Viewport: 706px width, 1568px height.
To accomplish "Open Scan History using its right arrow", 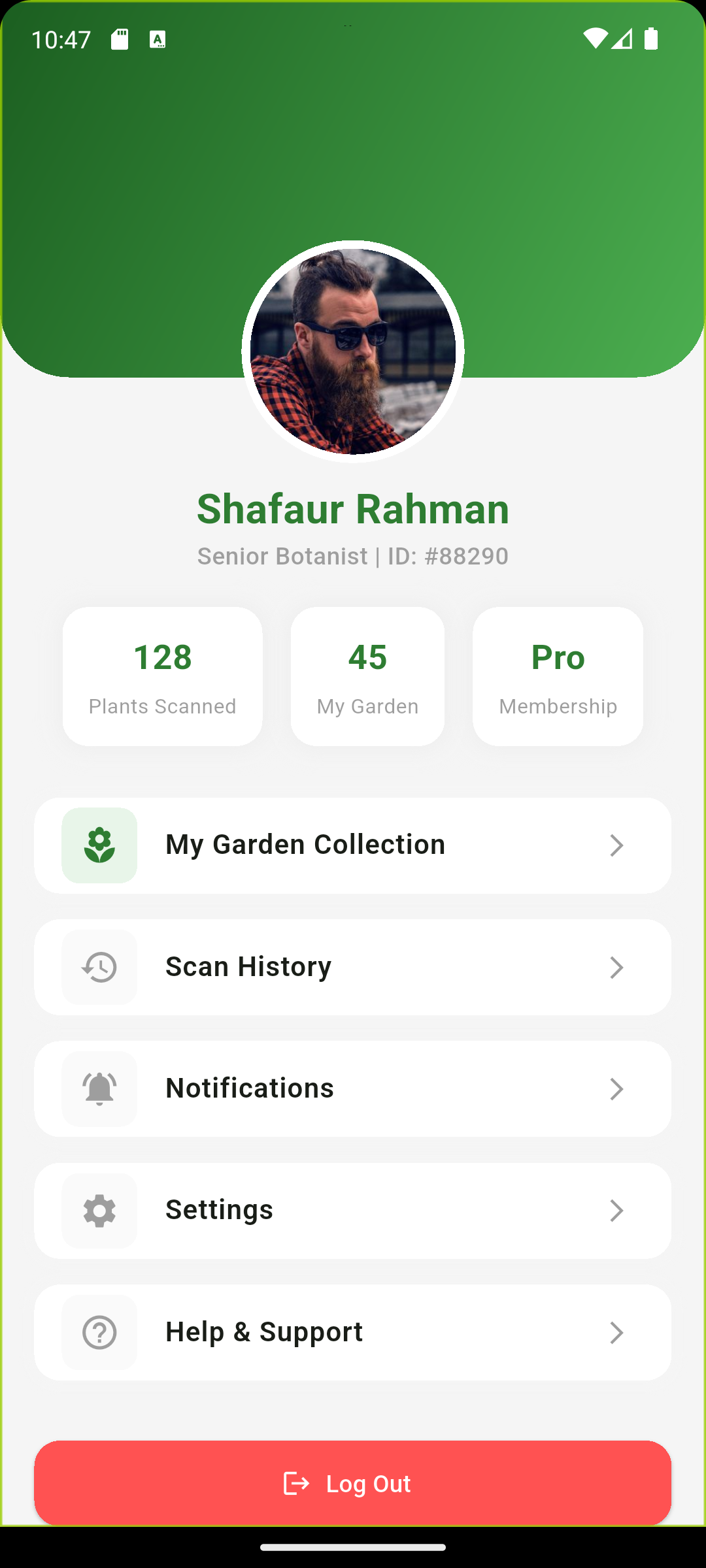I will [617, 967].
